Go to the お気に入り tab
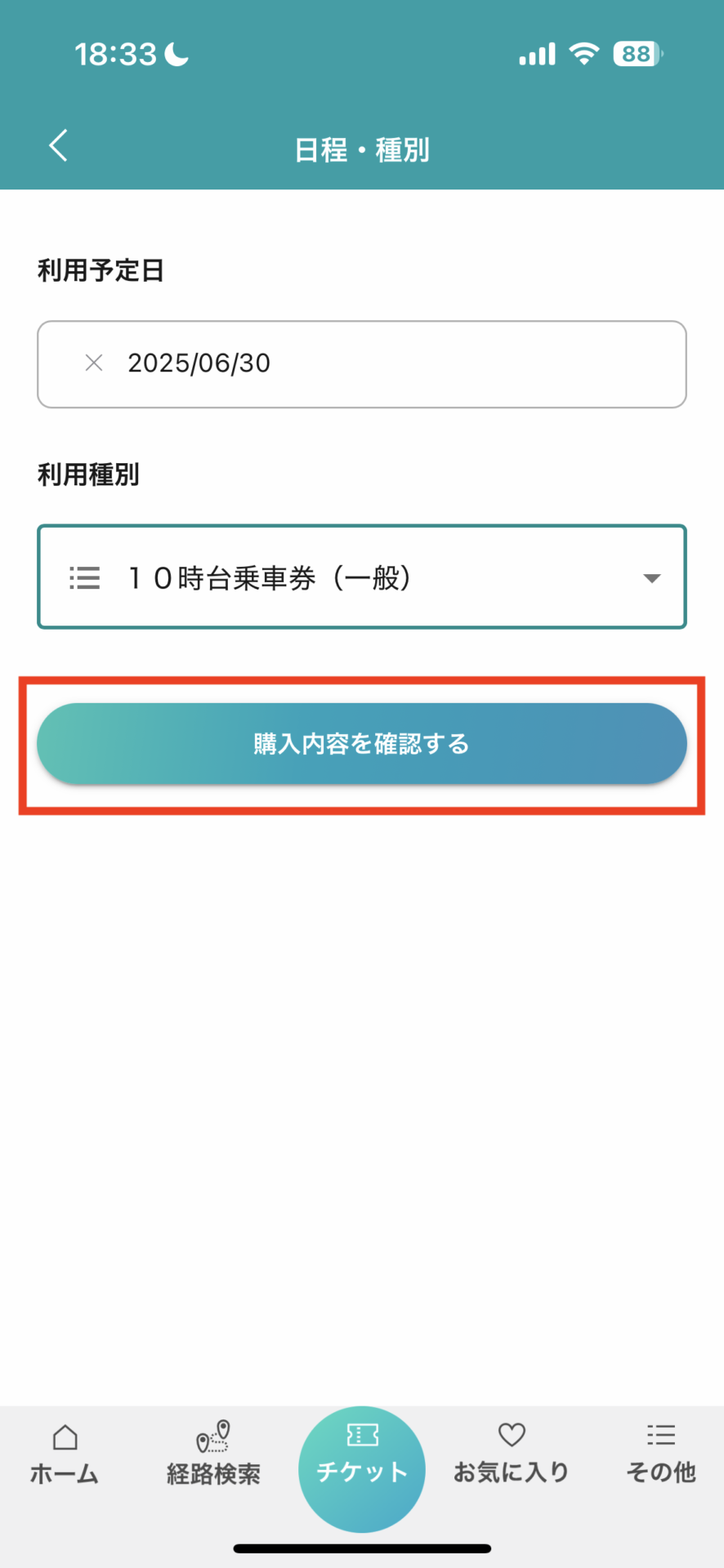Image resolution: width=724 pixels, height=1568 pixels. (x=512, y=1455)
